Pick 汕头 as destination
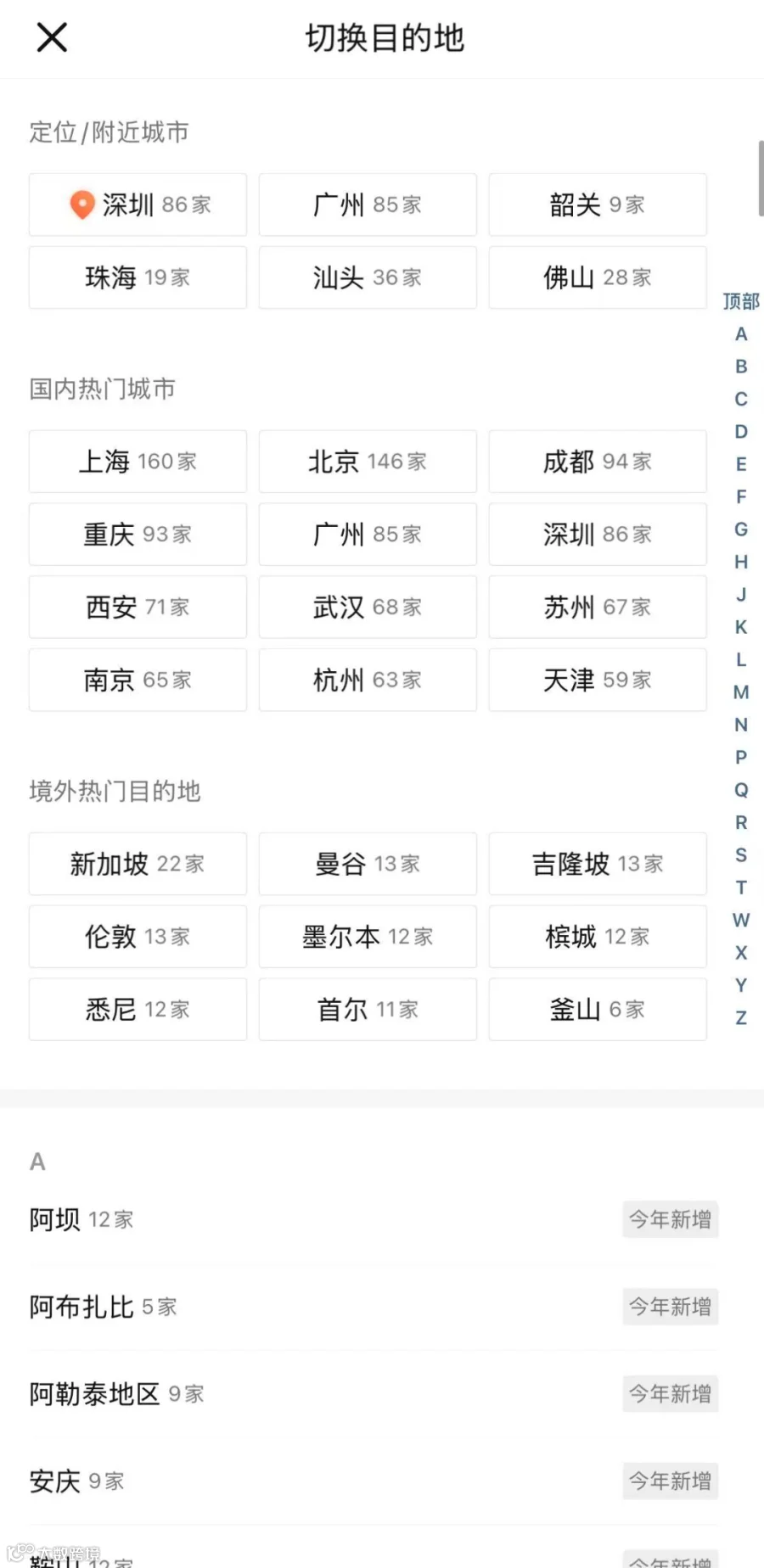This screenshot has width=764, height=1568. (368, 277)
